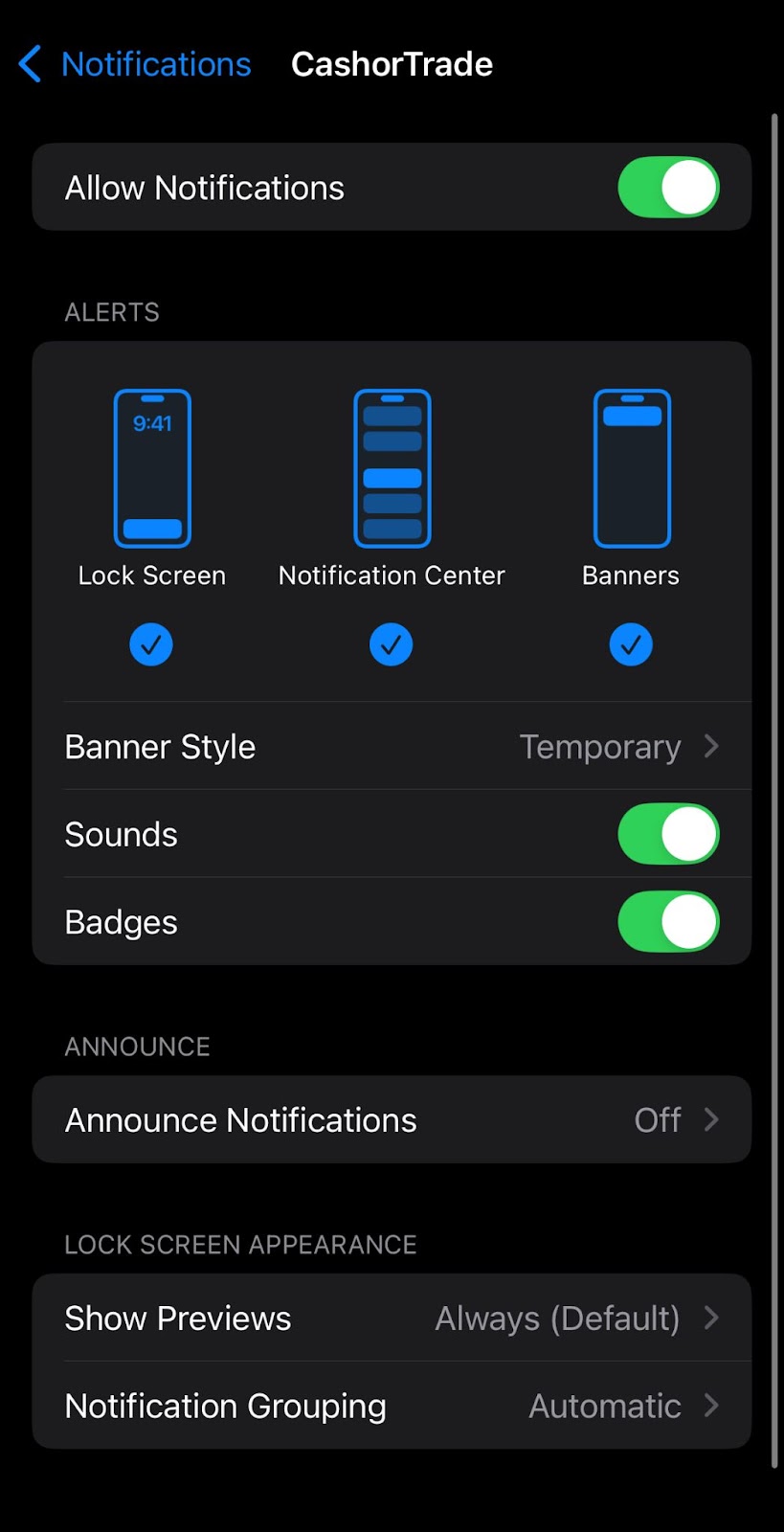The height and width of the screenshot is (1532, 784).
Task: Uncheck Banners alerts
Action: click(631, 644)
